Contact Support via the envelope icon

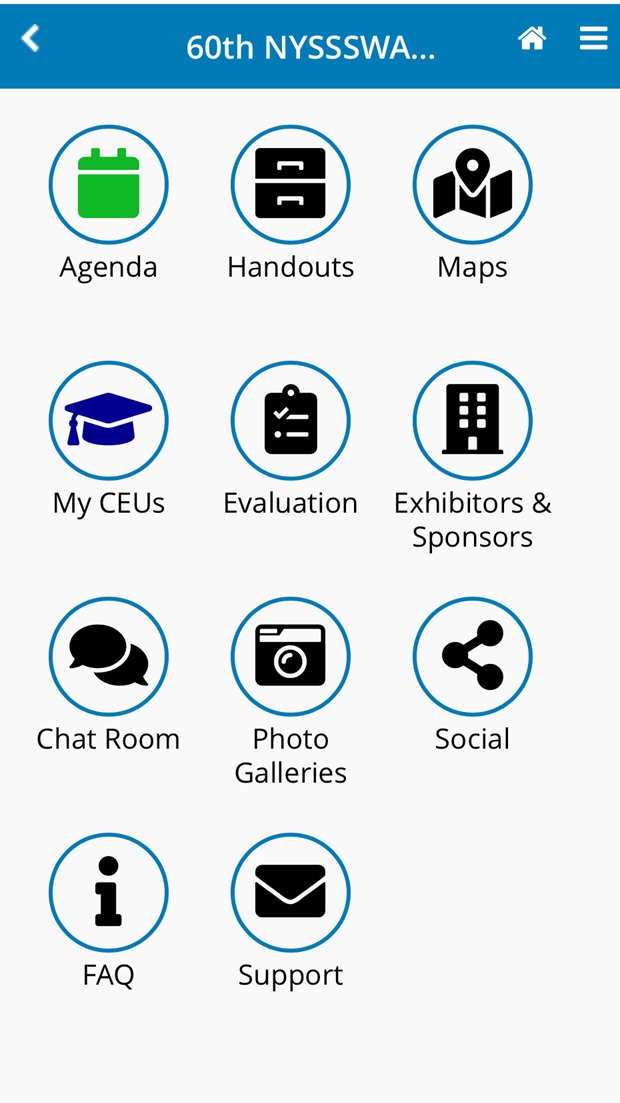[x=290, y=893]
